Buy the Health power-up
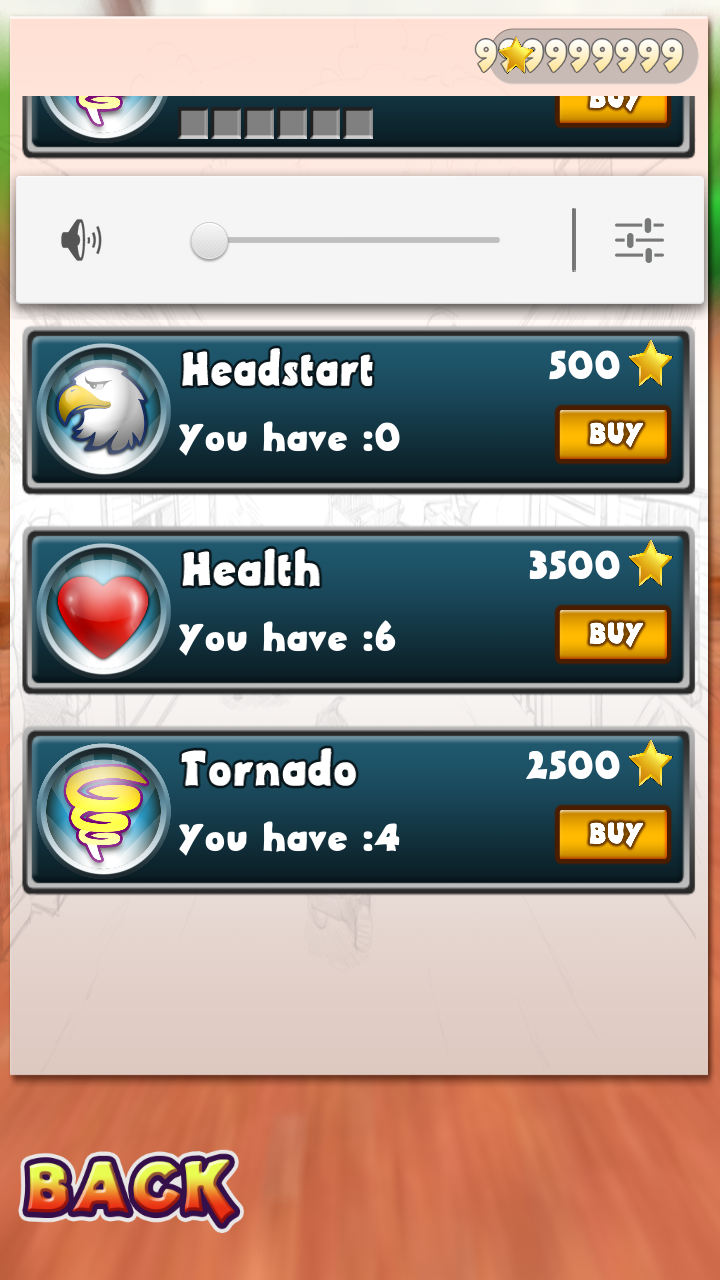This screenshot has width=720, height=1280. click(x=612, y=634)
